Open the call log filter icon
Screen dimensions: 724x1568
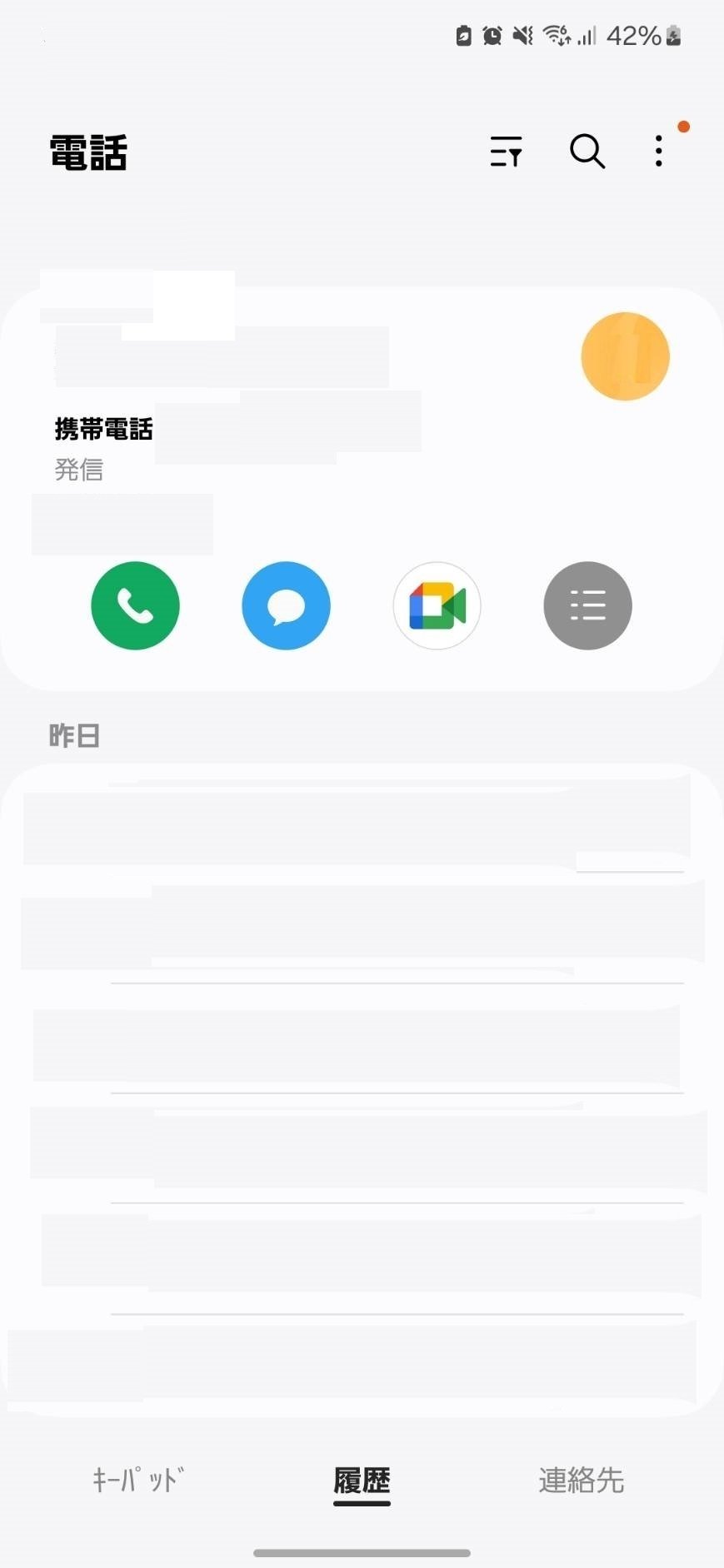(506, 152)
